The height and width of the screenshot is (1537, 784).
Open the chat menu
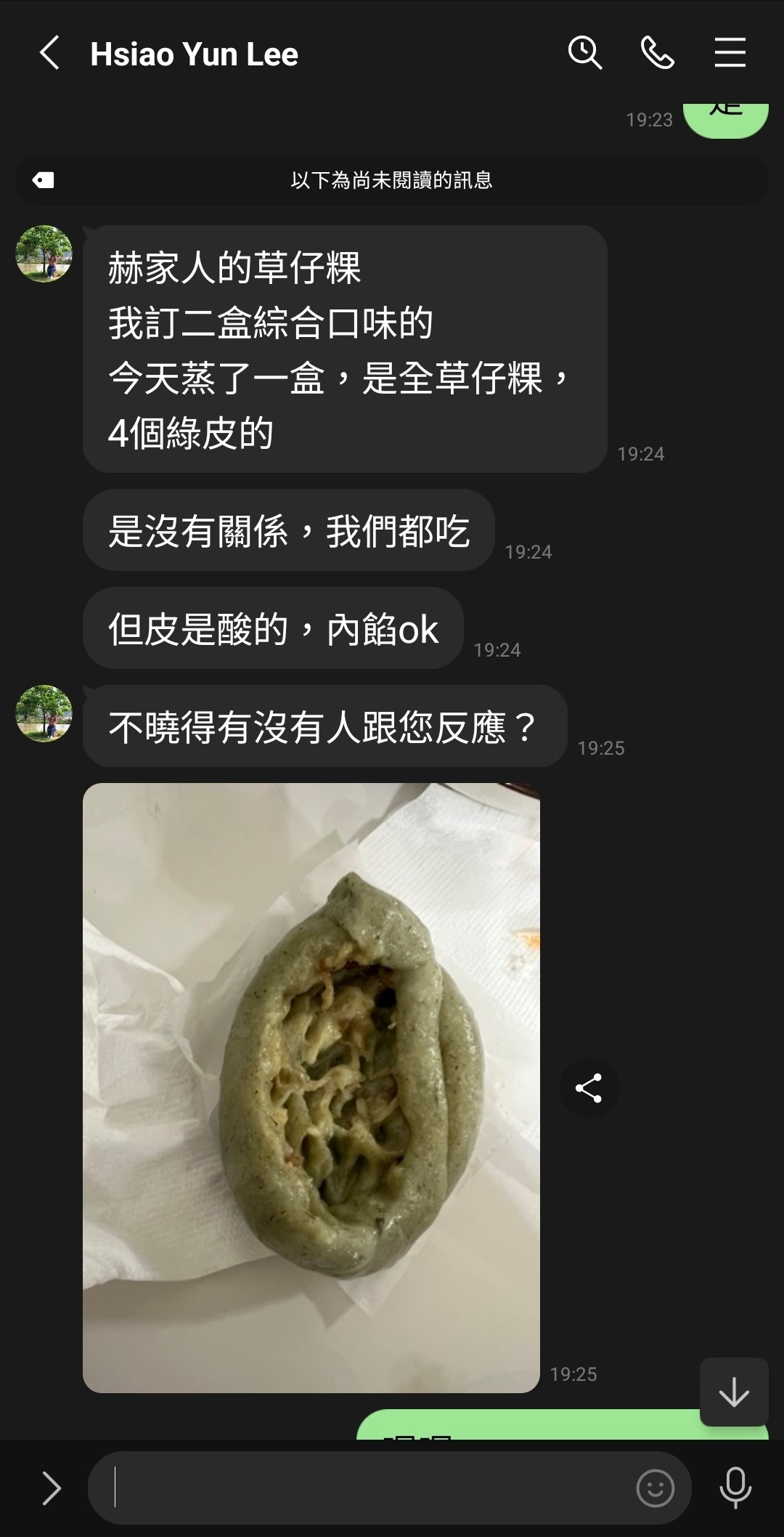pos(730,54)
